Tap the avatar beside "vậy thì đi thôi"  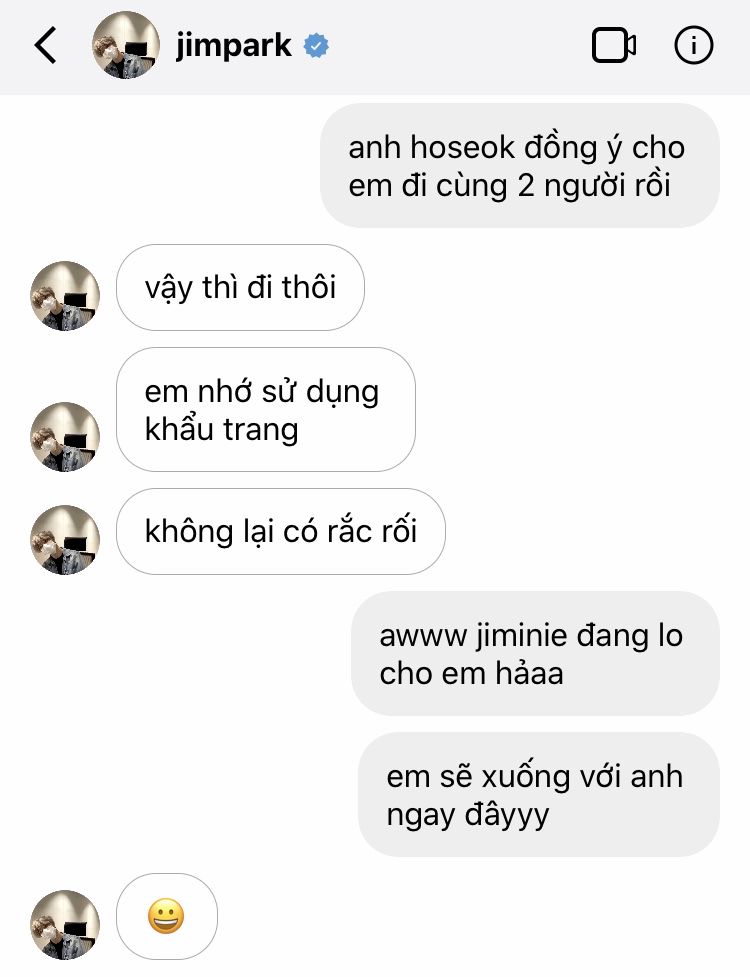(66, 295)
